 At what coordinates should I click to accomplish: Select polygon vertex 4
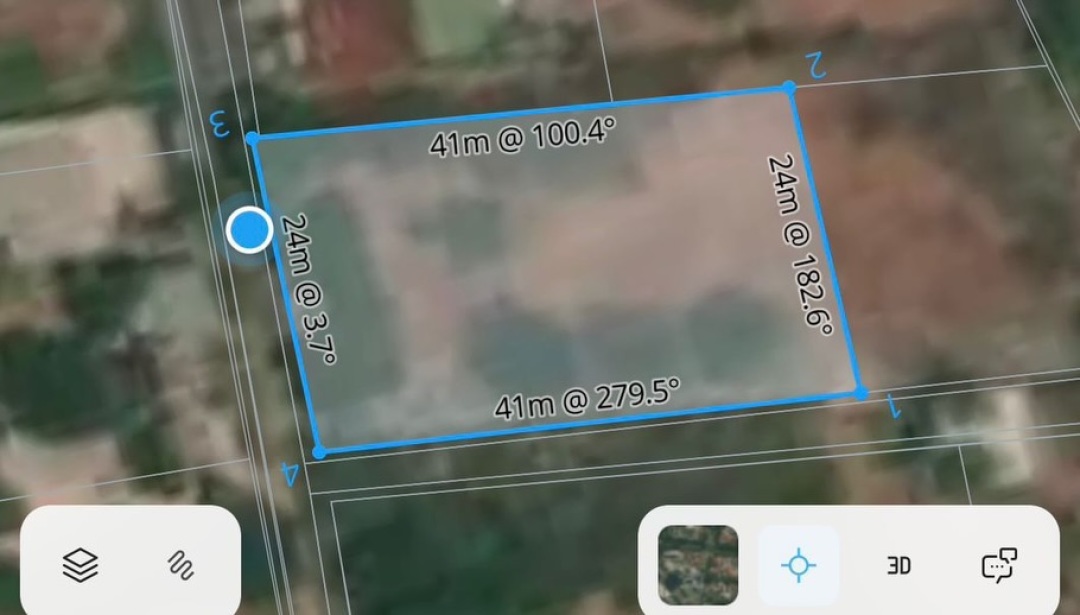point(319,453)
